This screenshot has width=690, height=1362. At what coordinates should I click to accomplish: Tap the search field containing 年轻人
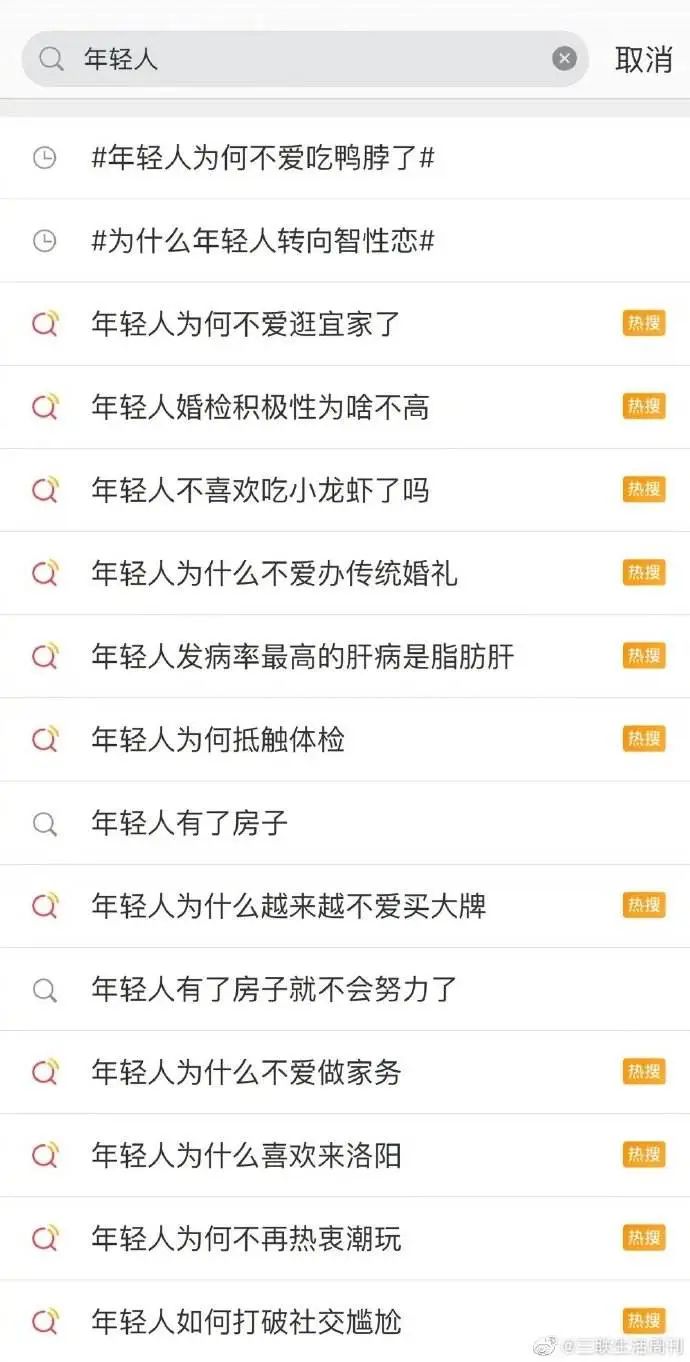(x=300, y=59)
